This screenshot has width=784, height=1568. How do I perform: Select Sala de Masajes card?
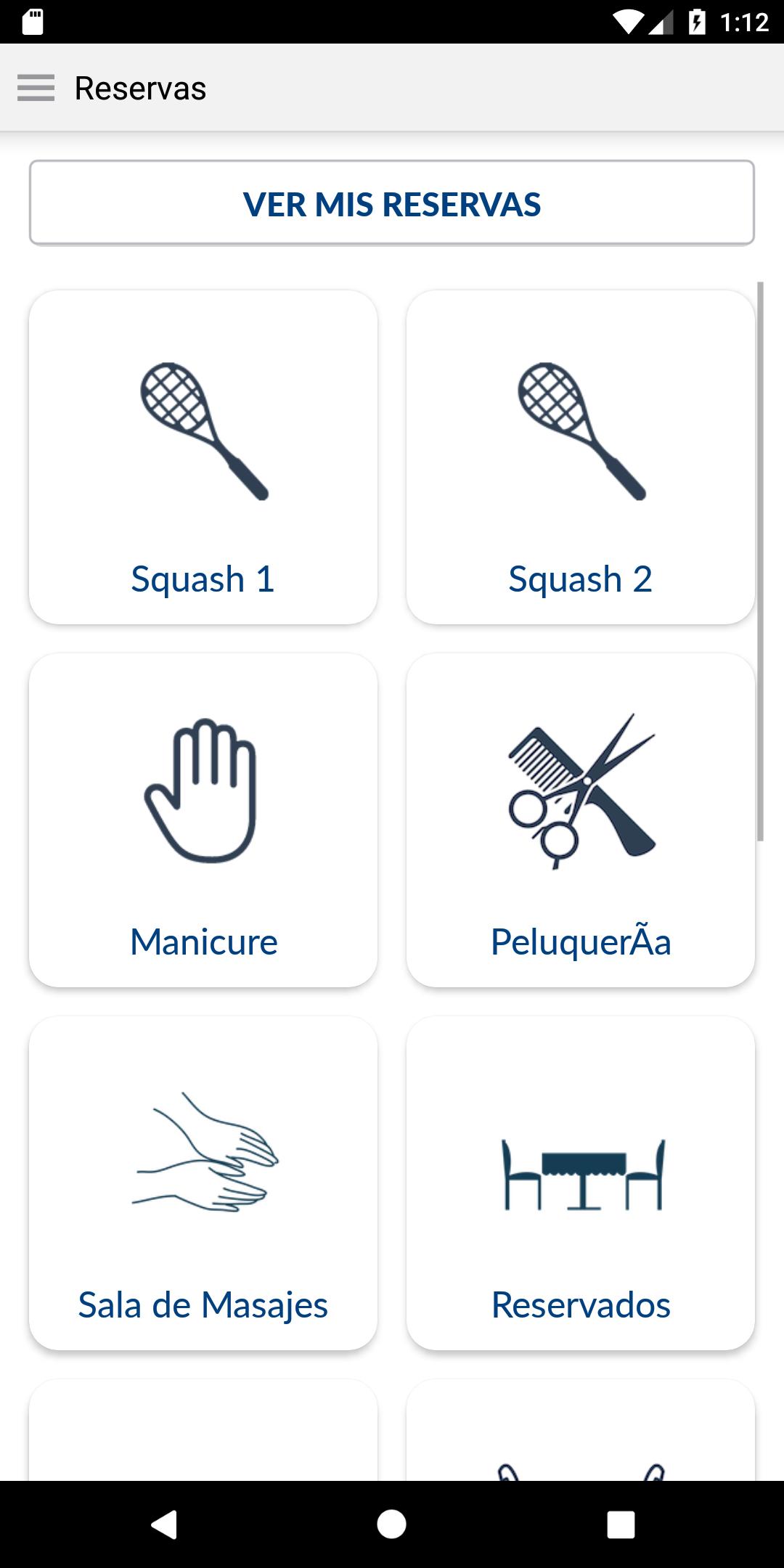tap(203, 1183)
